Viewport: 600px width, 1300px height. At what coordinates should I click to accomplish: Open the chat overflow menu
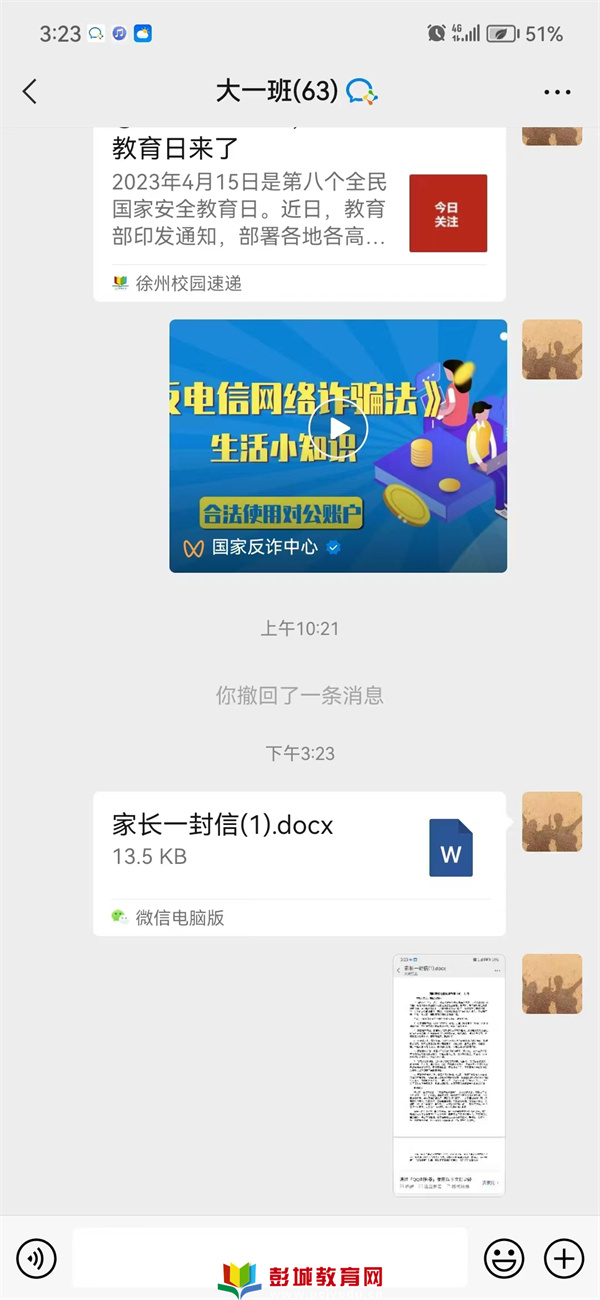coord(557,92)
